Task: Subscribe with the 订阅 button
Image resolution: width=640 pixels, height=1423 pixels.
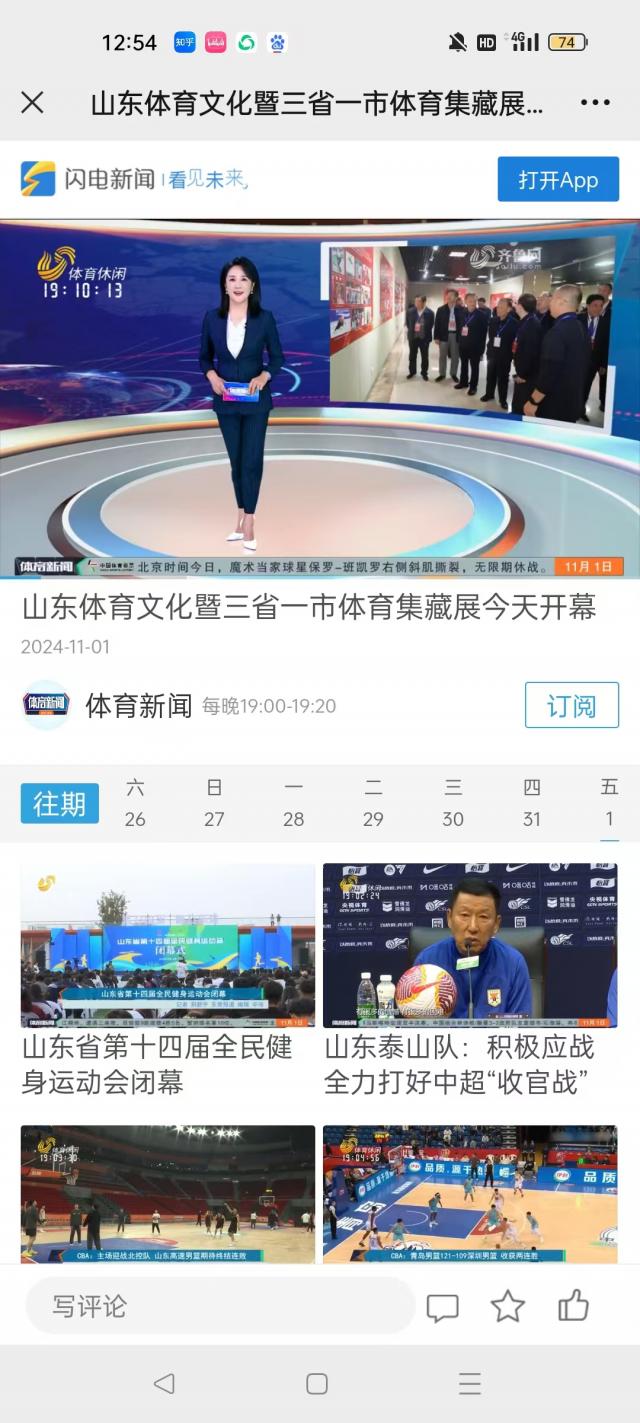Action: pos(571,705)
